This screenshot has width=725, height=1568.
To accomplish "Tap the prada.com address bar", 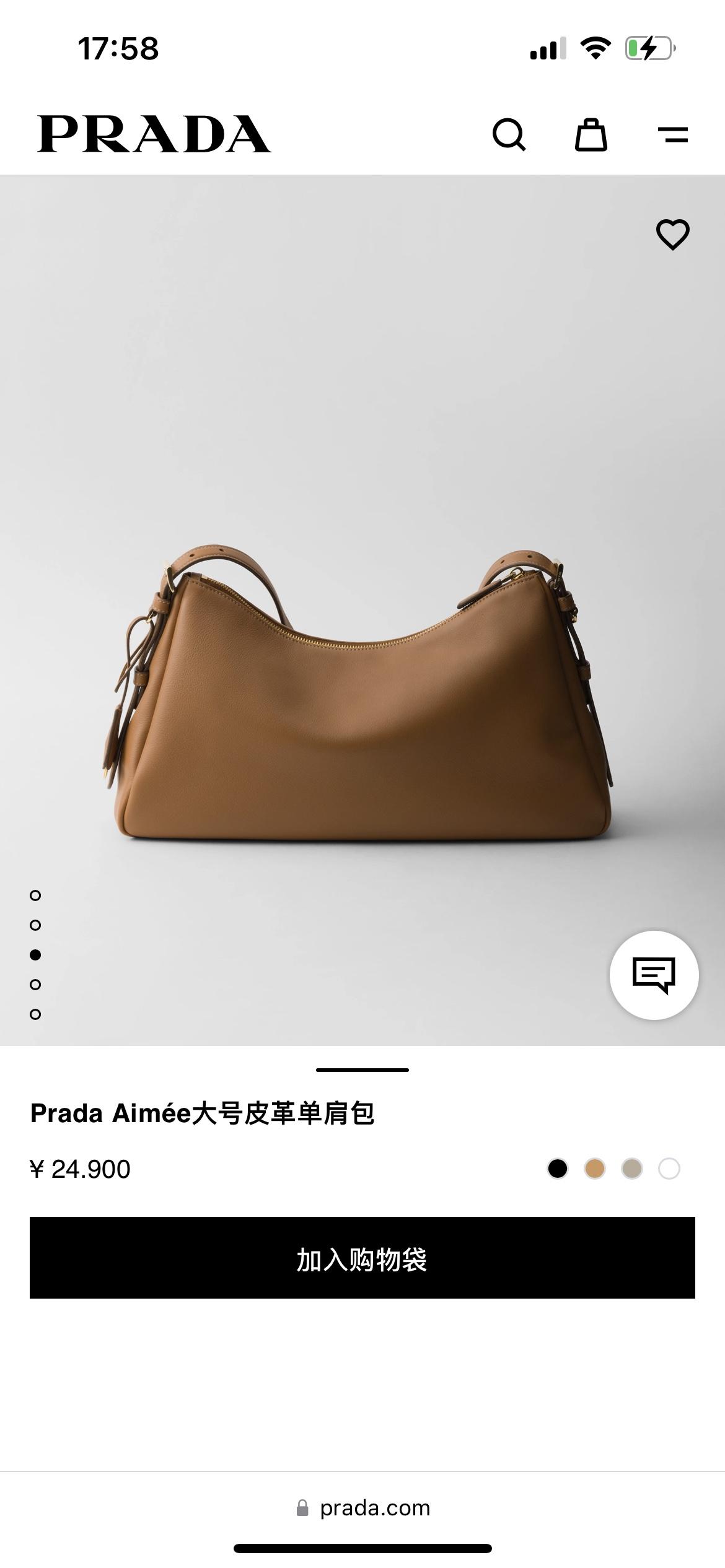I will pyautogui.click(x=363, y=1508).
